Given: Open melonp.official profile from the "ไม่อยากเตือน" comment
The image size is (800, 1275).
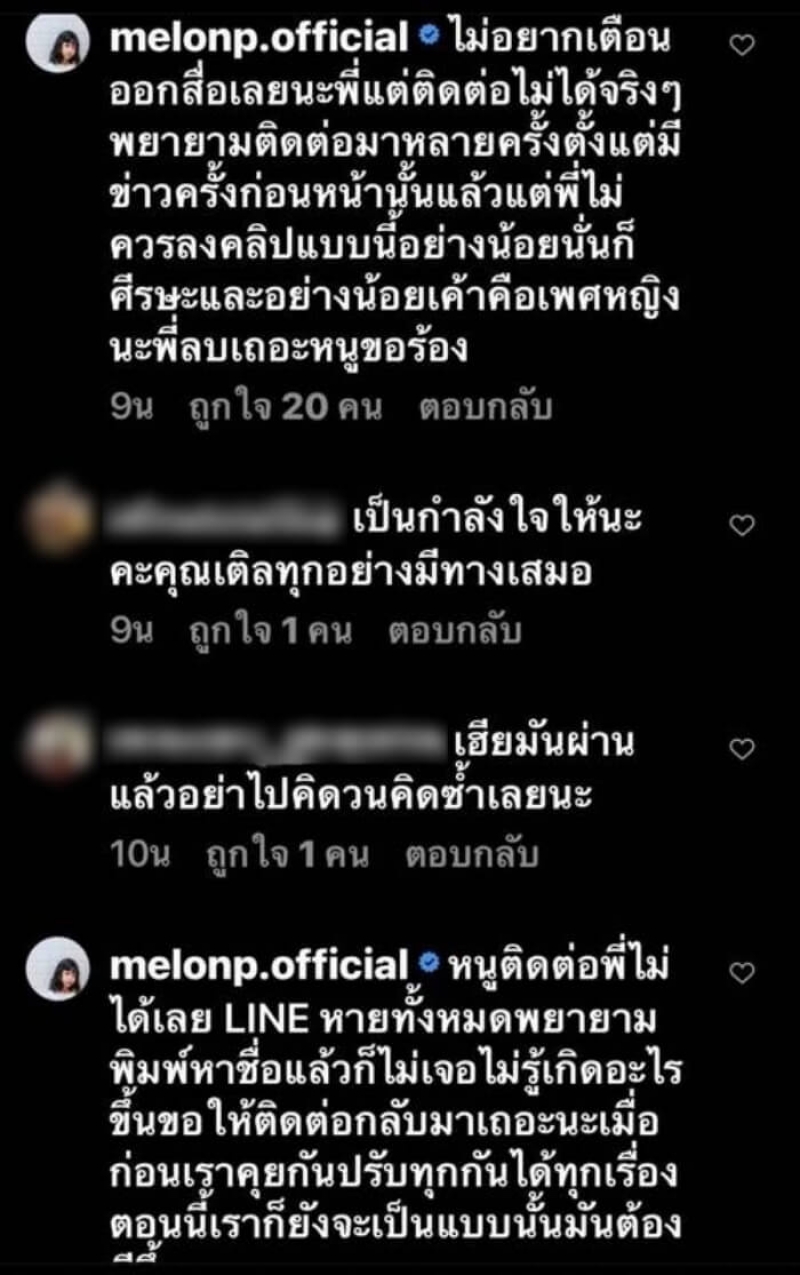Looking at the screenshot, I should tap(259, 39).
